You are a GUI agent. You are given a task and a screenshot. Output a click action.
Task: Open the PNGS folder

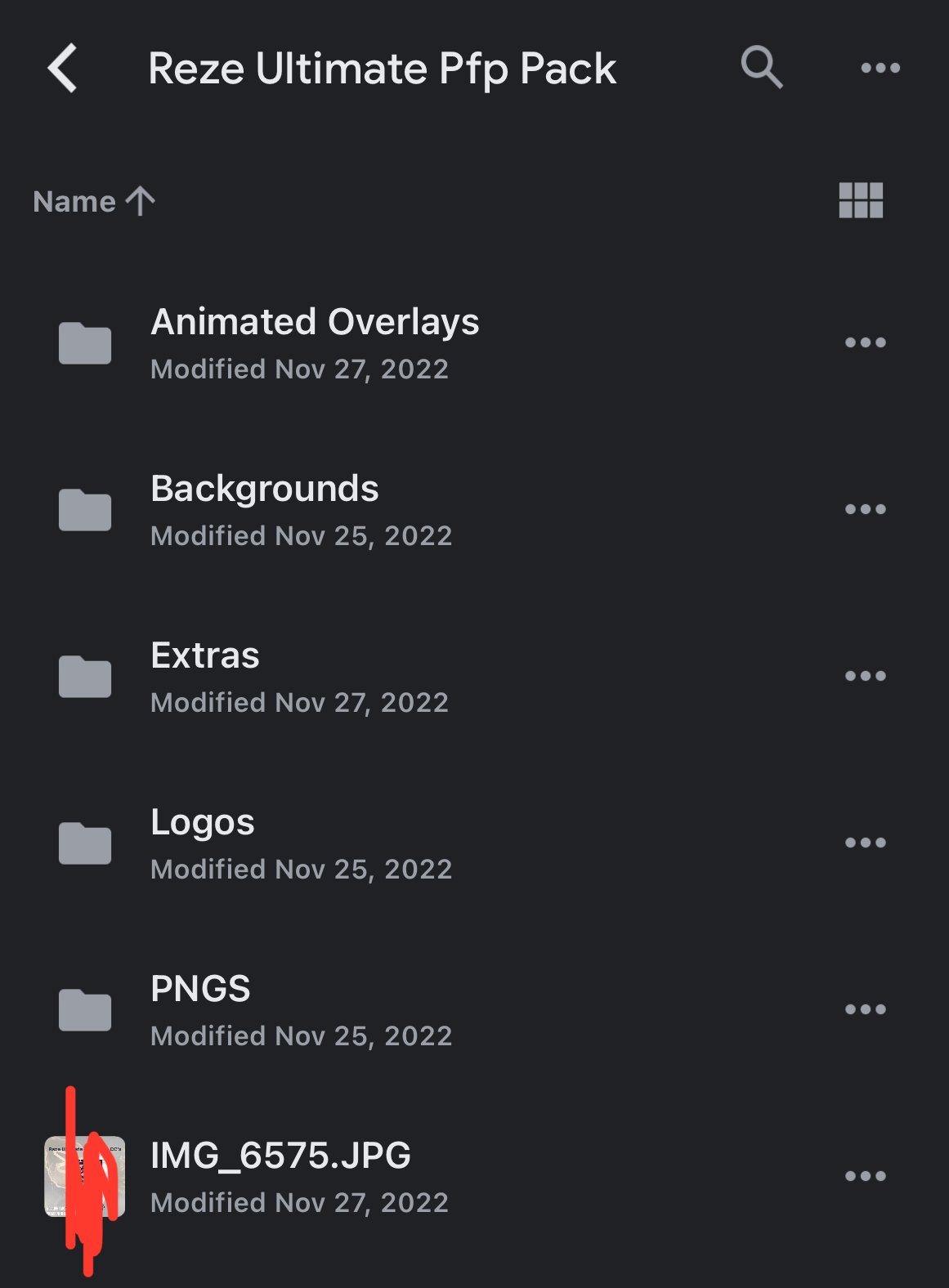pyautogui.click(x=201, y=1010)
